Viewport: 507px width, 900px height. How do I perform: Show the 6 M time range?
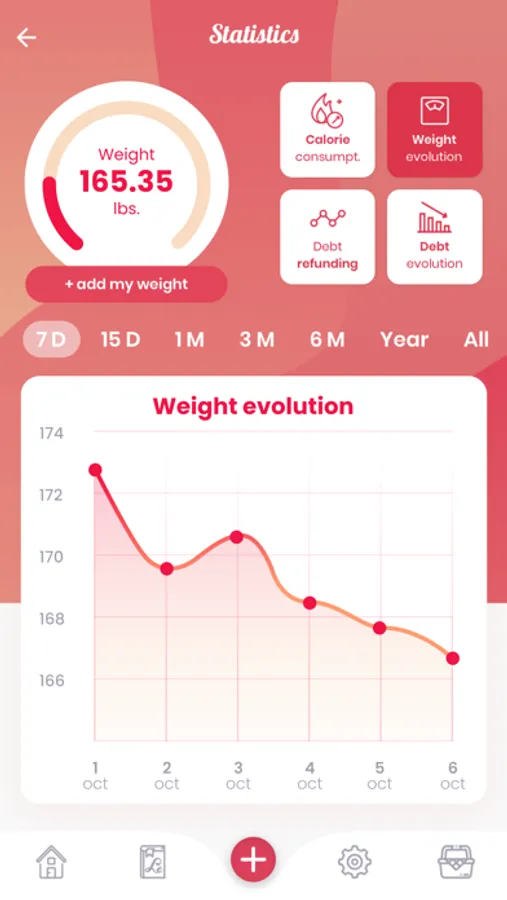click(327, 340)
